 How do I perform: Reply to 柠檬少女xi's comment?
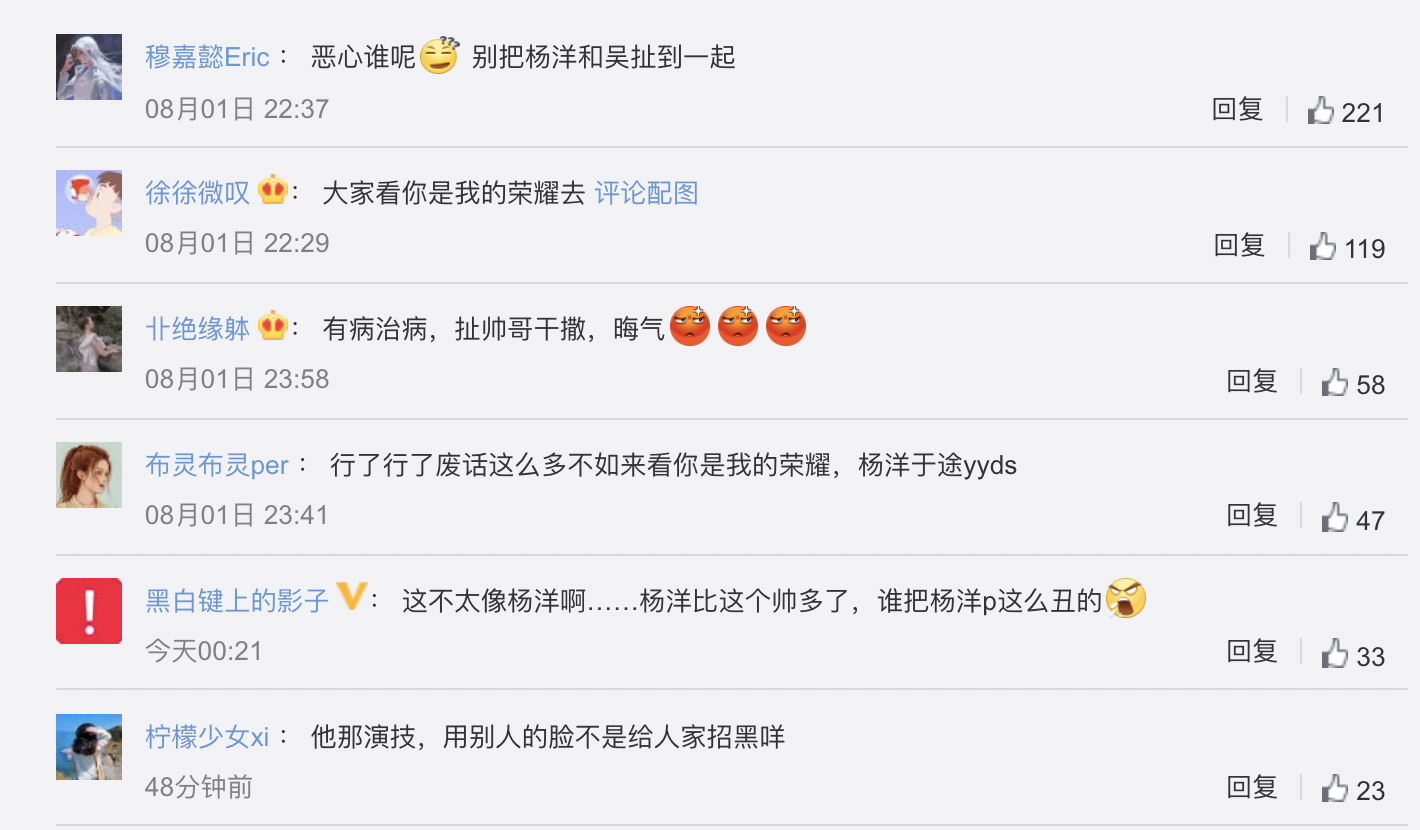pyautogui.click(x=1253, y=788)
